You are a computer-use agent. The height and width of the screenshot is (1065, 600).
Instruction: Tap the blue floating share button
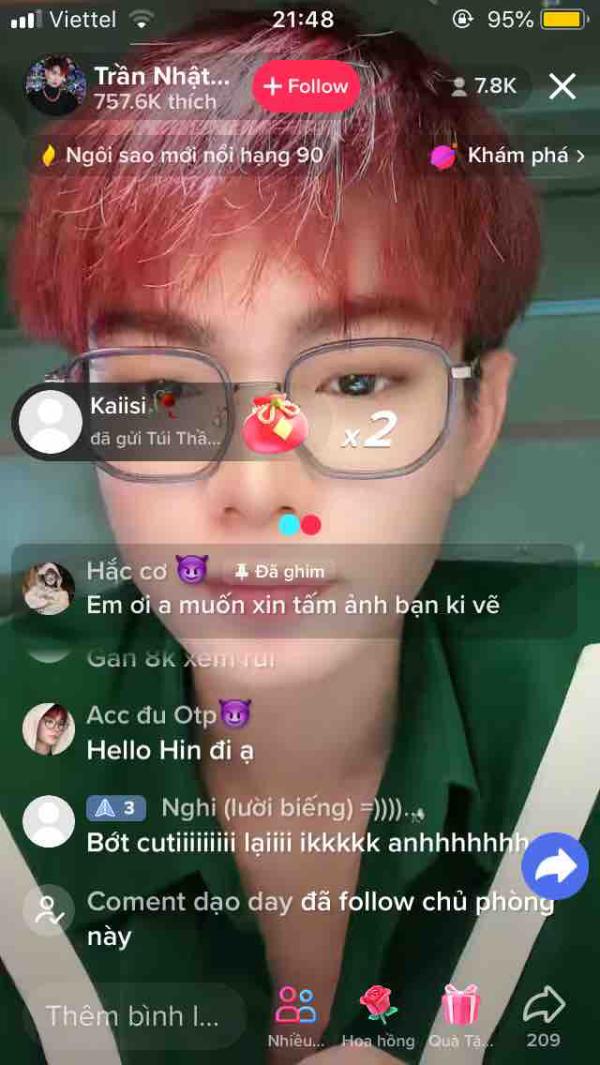pyautogui.click(x=555, y=866)
